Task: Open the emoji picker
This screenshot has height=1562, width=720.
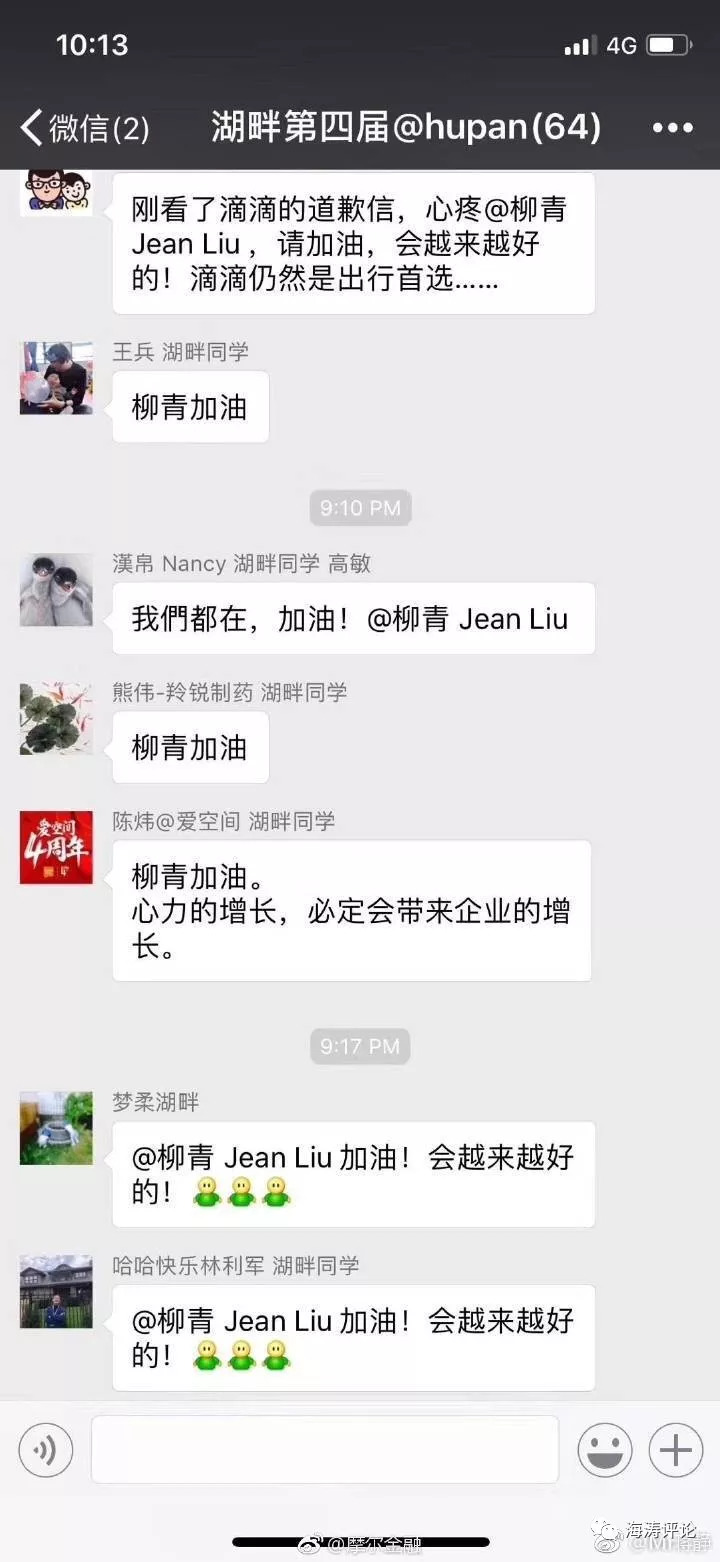Action: pyautogui.click(x=604, y=1450)
